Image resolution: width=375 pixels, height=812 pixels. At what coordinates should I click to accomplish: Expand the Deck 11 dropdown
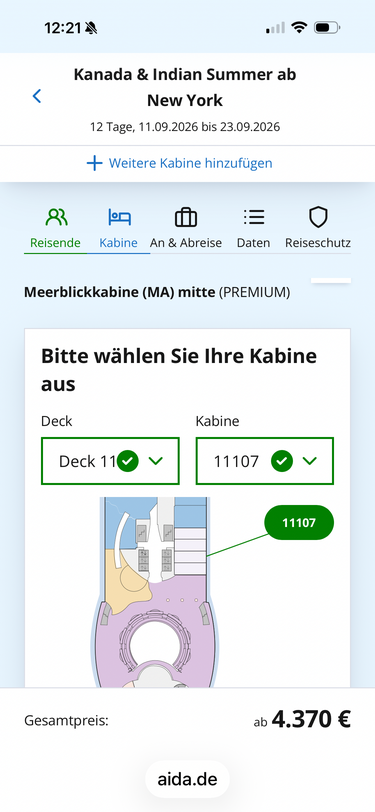pos(110,461)
